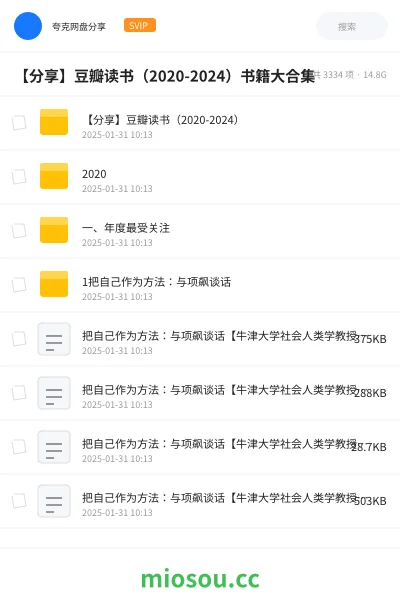Tick the checkbox for the 375KB file
This screenshot has height=600, width=400.
(x=19, y=339)
